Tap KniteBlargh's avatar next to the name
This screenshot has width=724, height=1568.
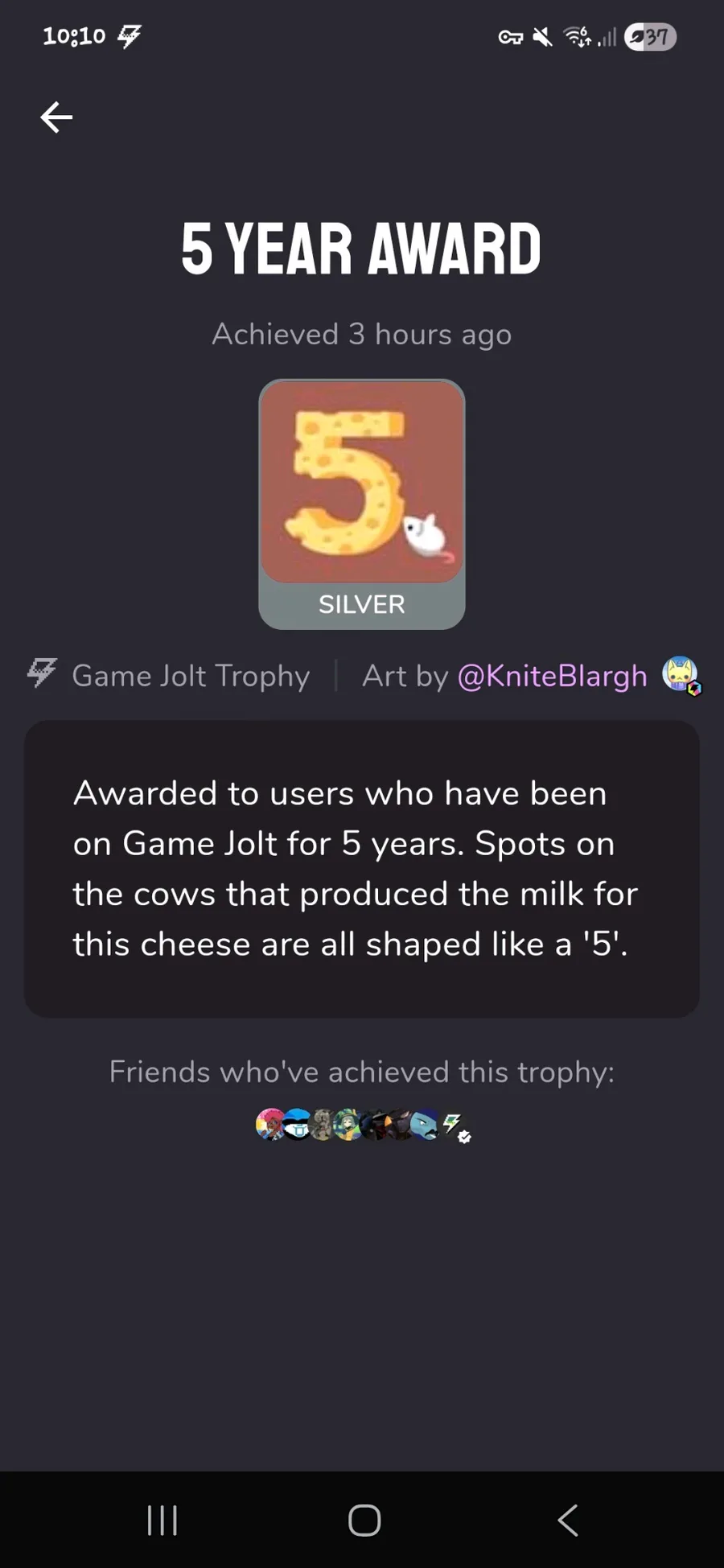coord(681,675)
